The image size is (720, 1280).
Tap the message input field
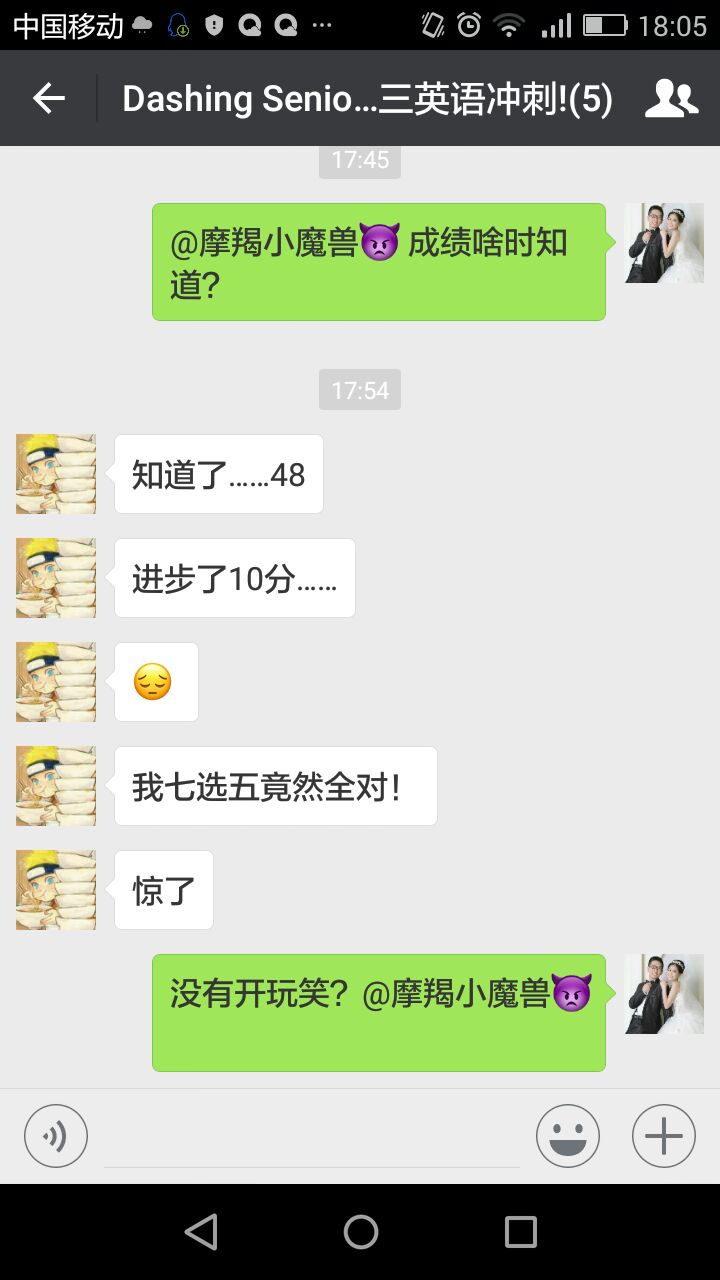pyautogui.click(x=310, y=1136)
